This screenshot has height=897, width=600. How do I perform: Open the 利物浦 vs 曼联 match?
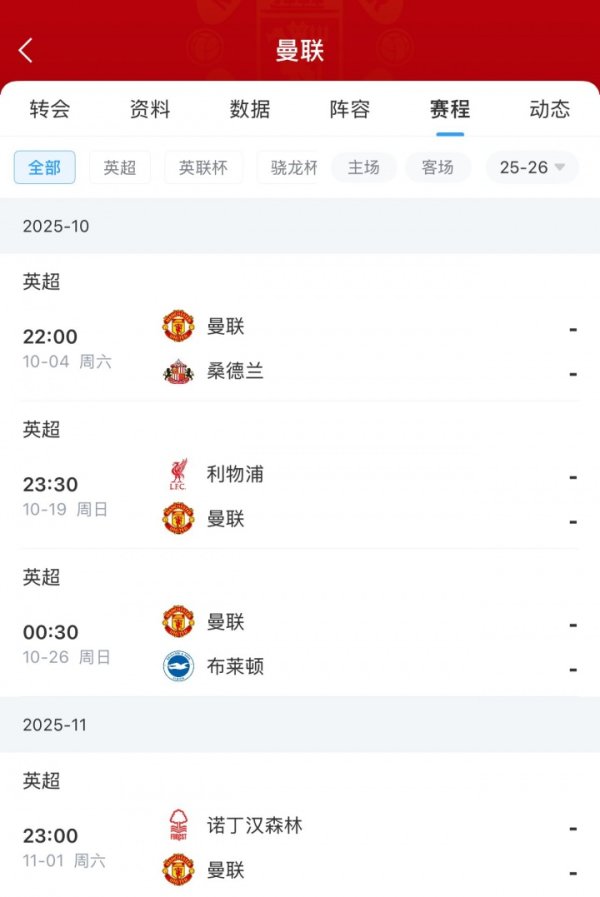tap(300, 496)
